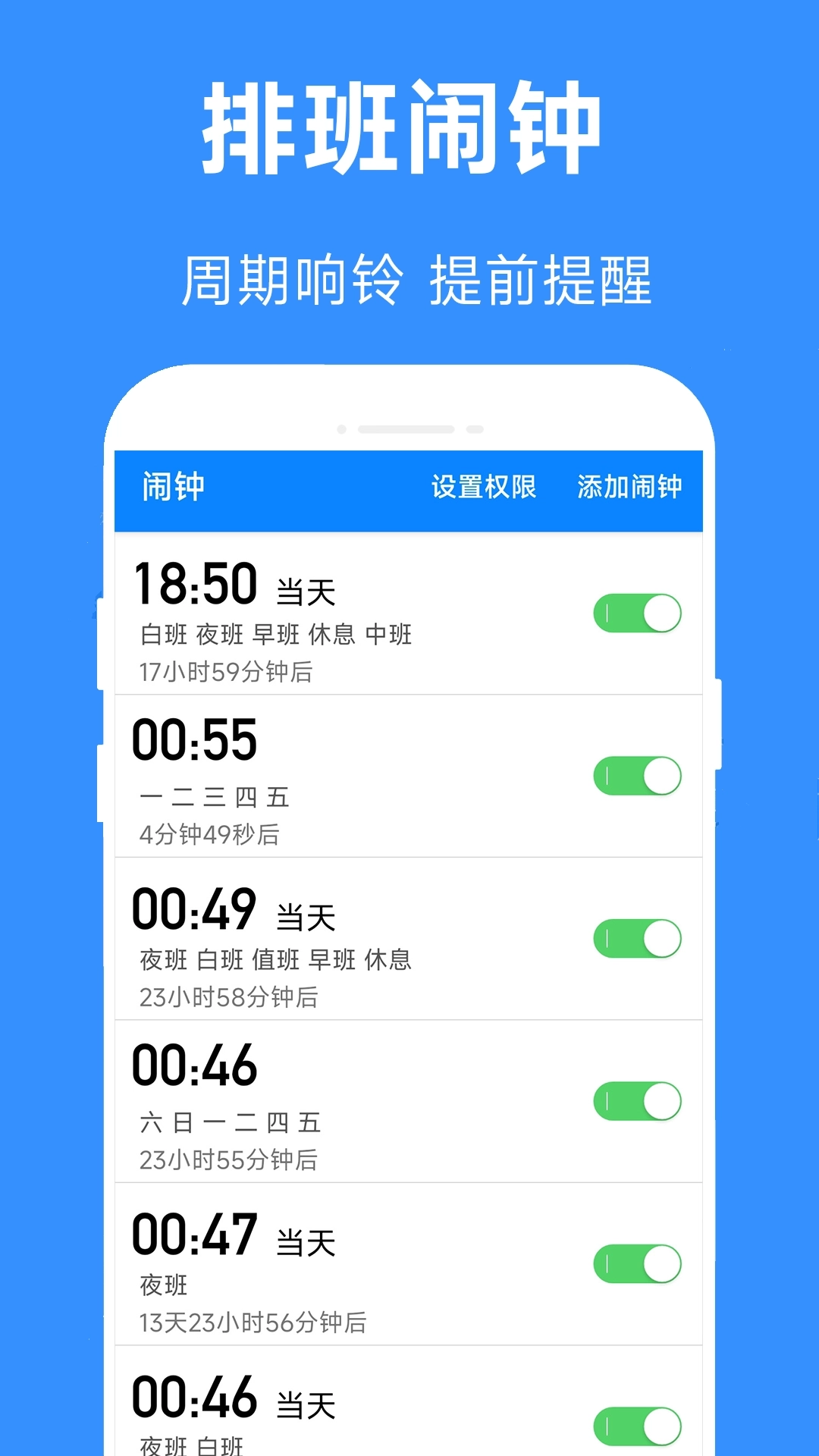Turn off the 00:55 weekday alarm
Image resolution: width=819 pixels, height=1456 pixels.
[639, 773]
